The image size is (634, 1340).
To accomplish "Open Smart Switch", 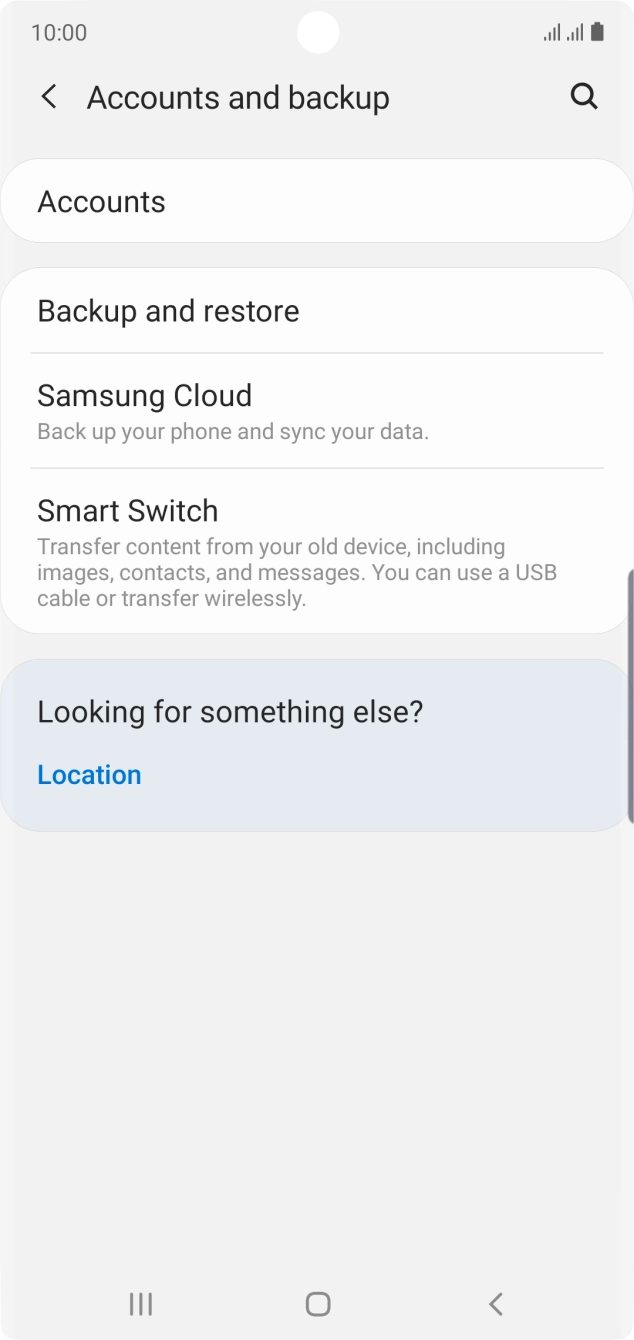I will [x=316, y=552].
